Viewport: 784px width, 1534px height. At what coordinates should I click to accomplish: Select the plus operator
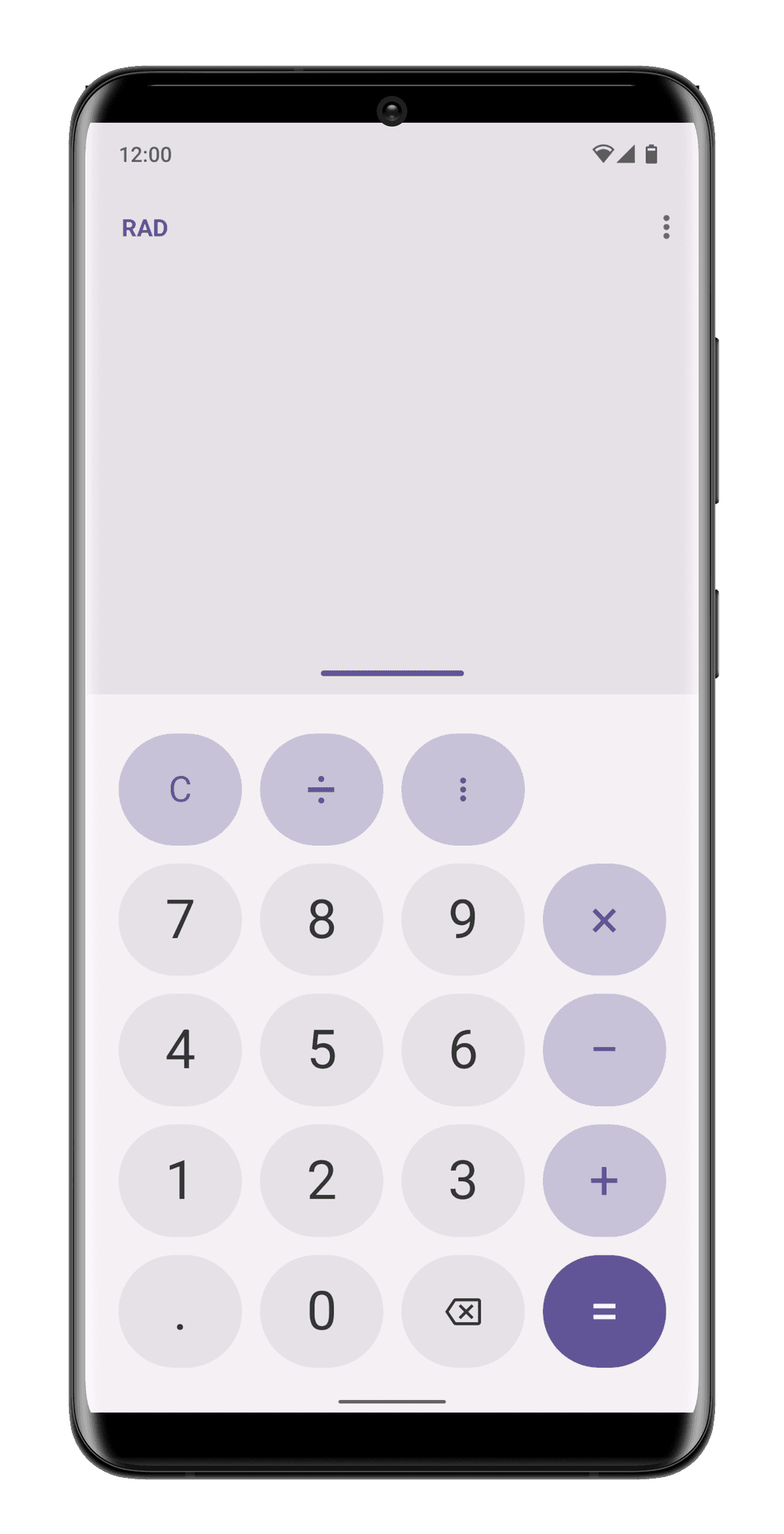coord(604,1180)
